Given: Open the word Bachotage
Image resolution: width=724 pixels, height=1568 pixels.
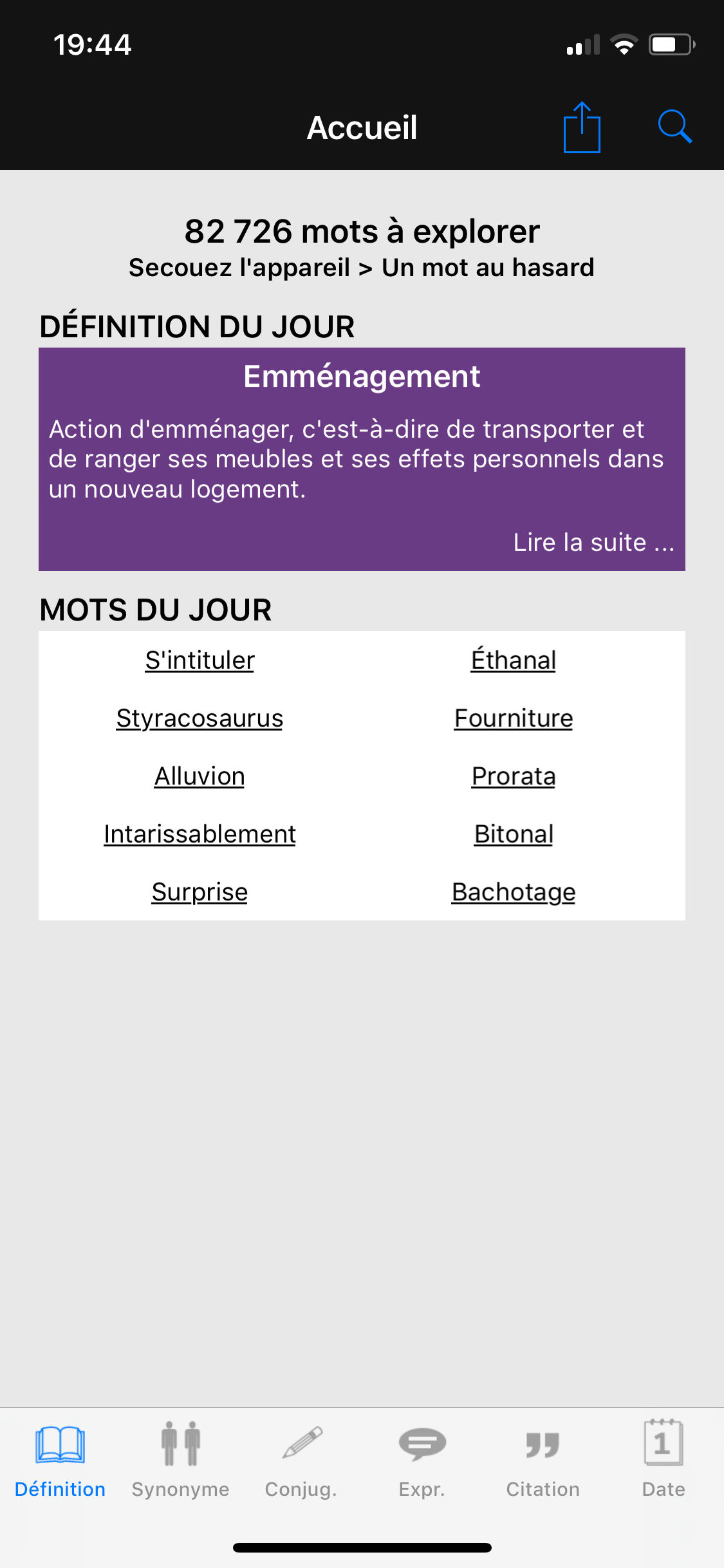Looking at the screenshot, I should (513, 891).
